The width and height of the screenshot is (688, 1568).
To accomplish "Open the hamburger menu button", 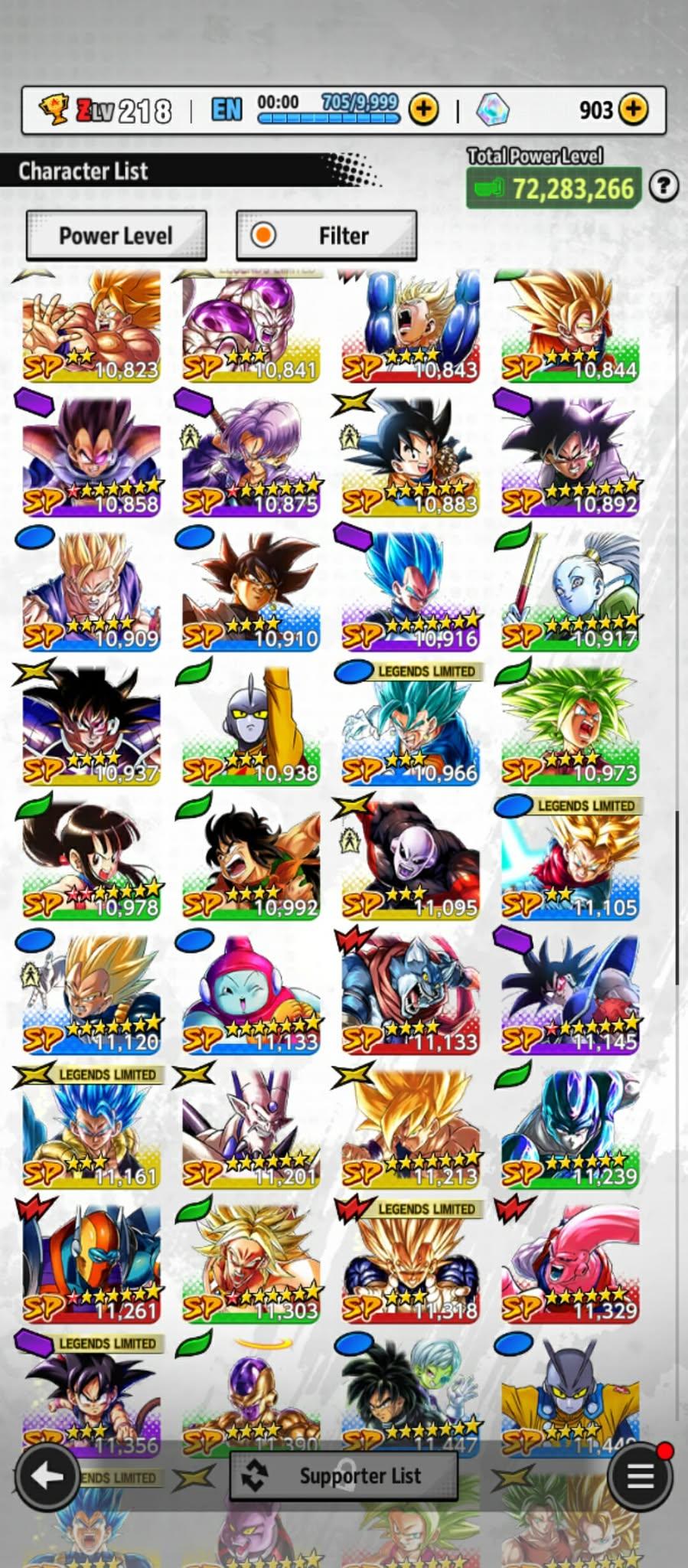I will [x=640, y=1477].
